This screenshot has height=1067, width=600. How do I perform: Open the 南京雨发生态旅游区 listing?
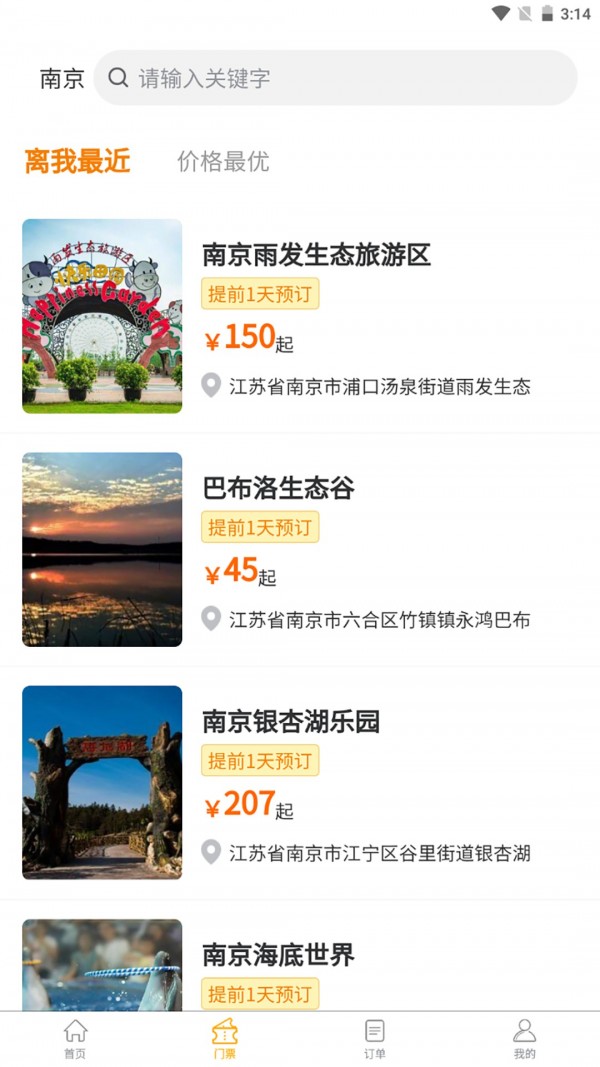point(316,255)
